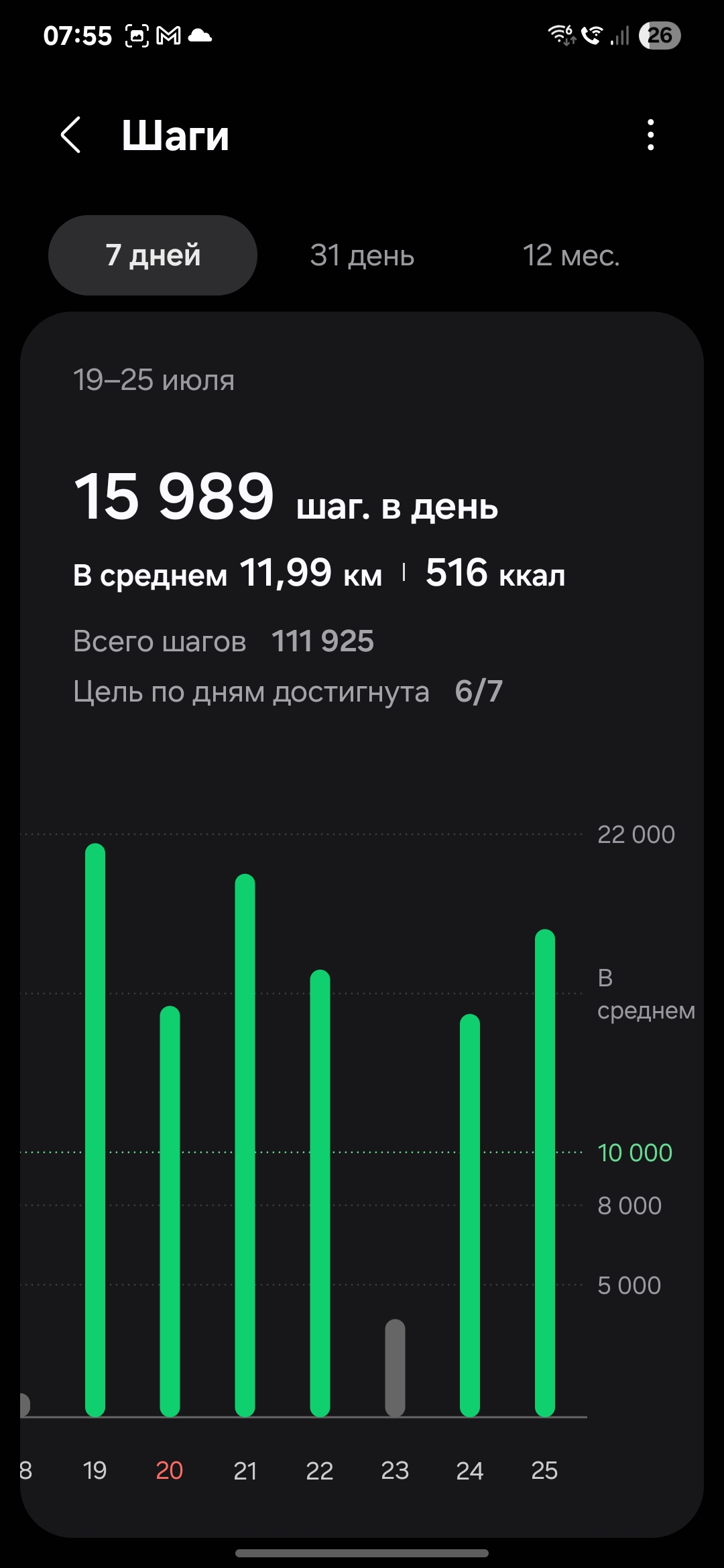Tap the step bar for day 25
The width and height of the screenshot is (724, 1568).
545,1173
